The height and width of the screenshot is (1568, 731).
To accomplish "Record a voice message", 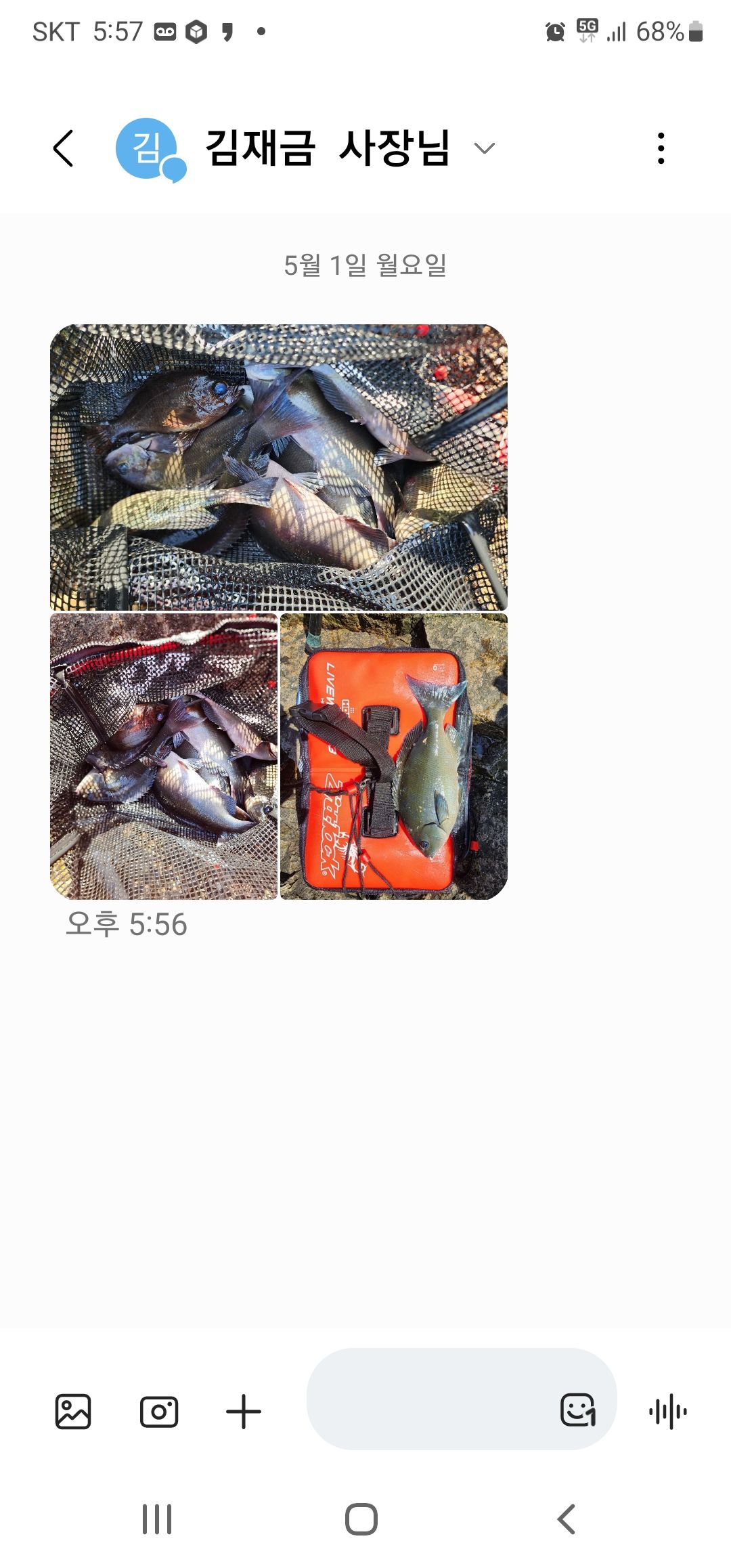I will point(667,1412).
